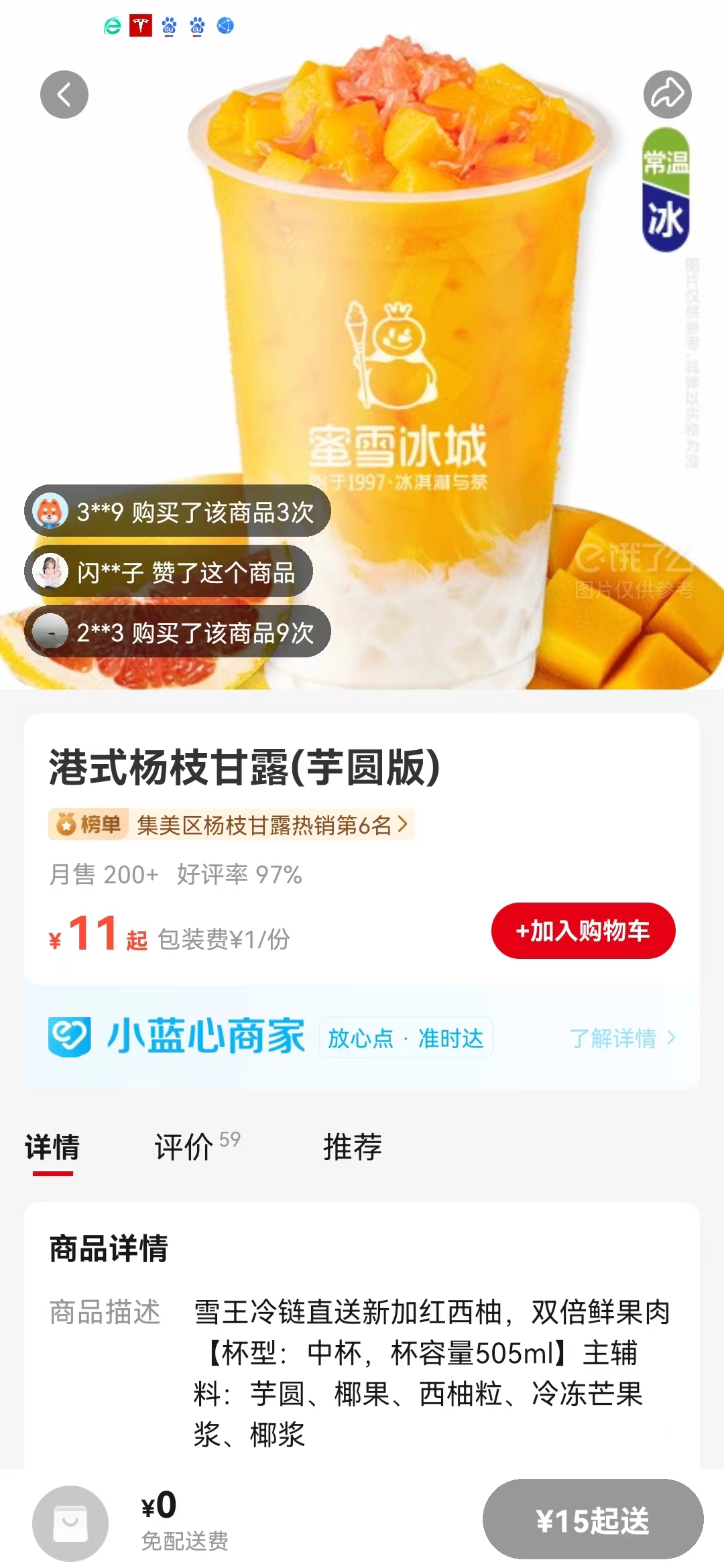724x1568 pixels.
Task: Tap the ¥15起送 checkout button
Action: pos(593,1520)
